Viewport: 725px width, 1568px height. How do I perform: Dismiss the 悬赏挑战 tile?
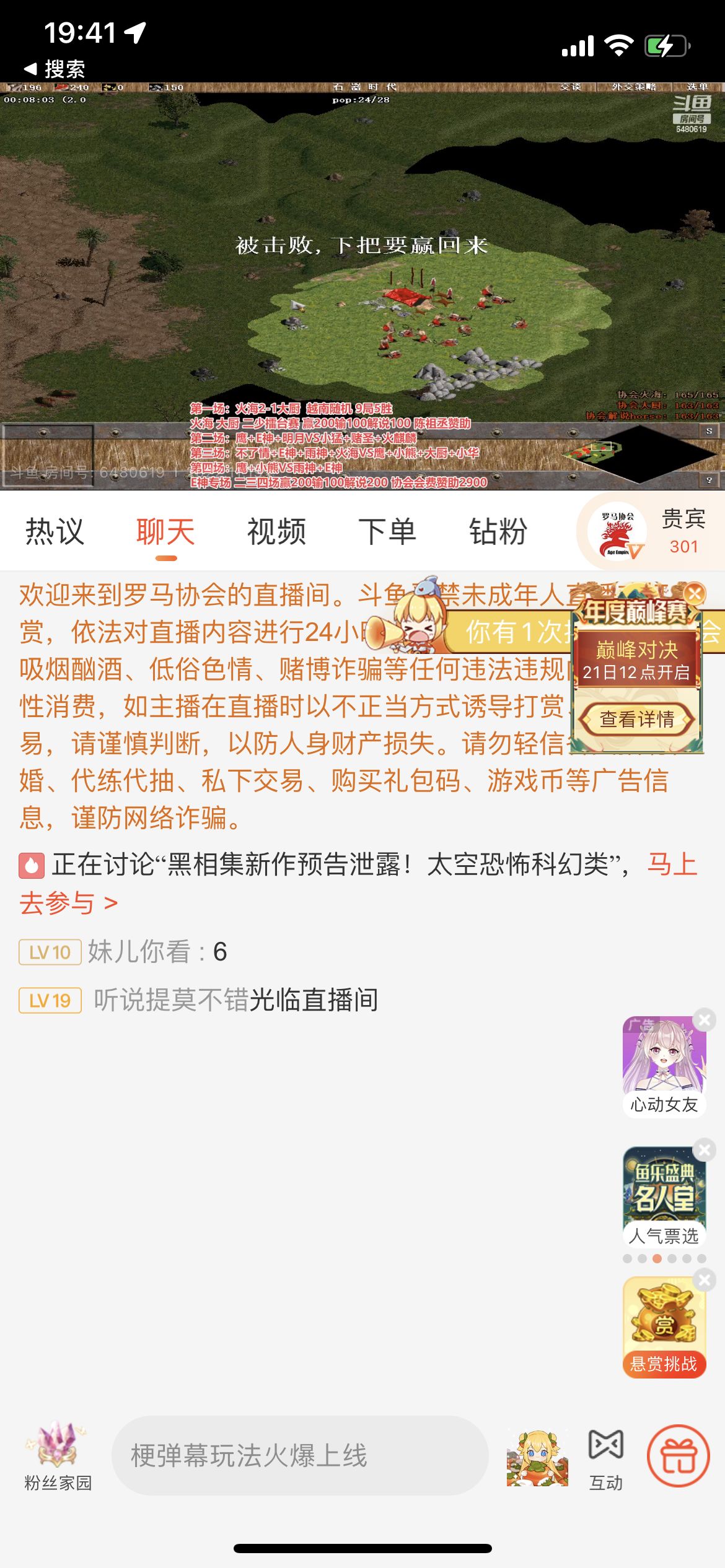pos(705,1279)
